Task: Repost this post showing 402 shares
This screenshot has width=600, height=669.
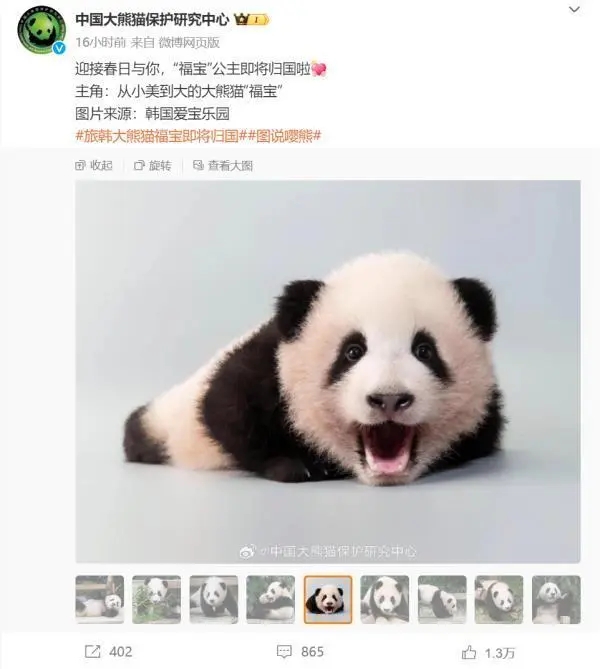Action: pyautogui.click(x=108, y=651)
